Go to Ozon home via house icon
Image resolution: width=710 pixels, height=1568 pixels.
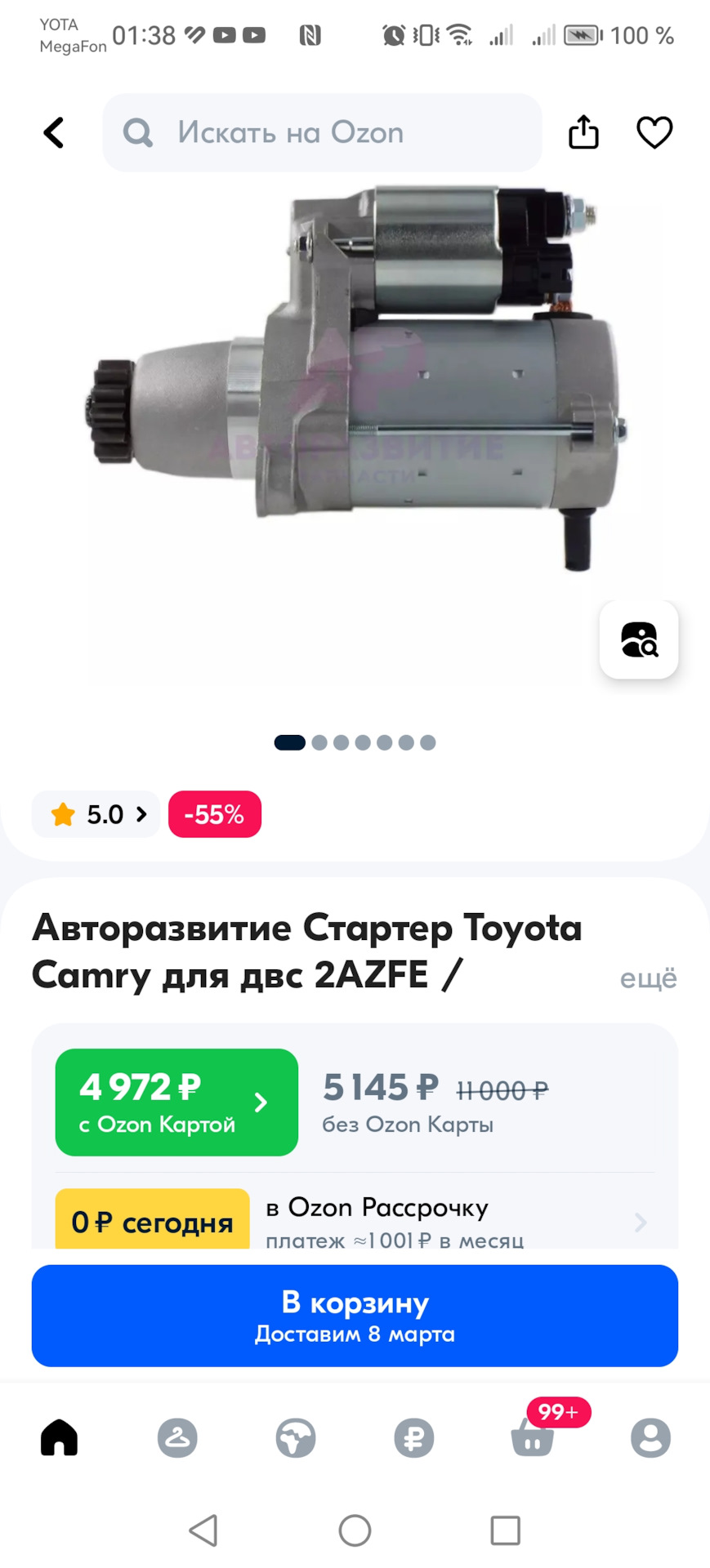[x=59, y=1437]
